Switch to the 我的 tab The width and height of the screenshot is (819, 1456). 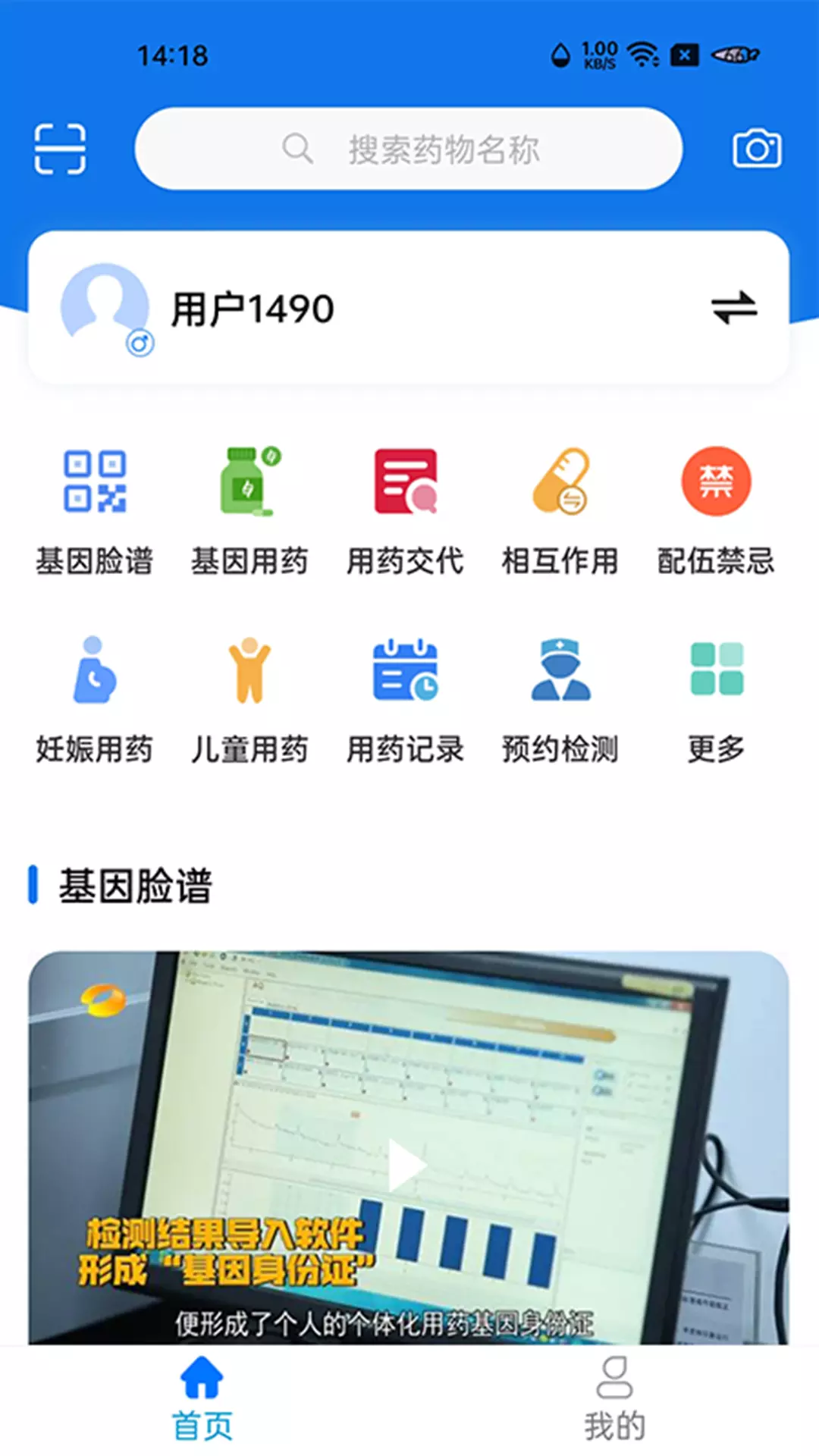tap(614, 1400)
